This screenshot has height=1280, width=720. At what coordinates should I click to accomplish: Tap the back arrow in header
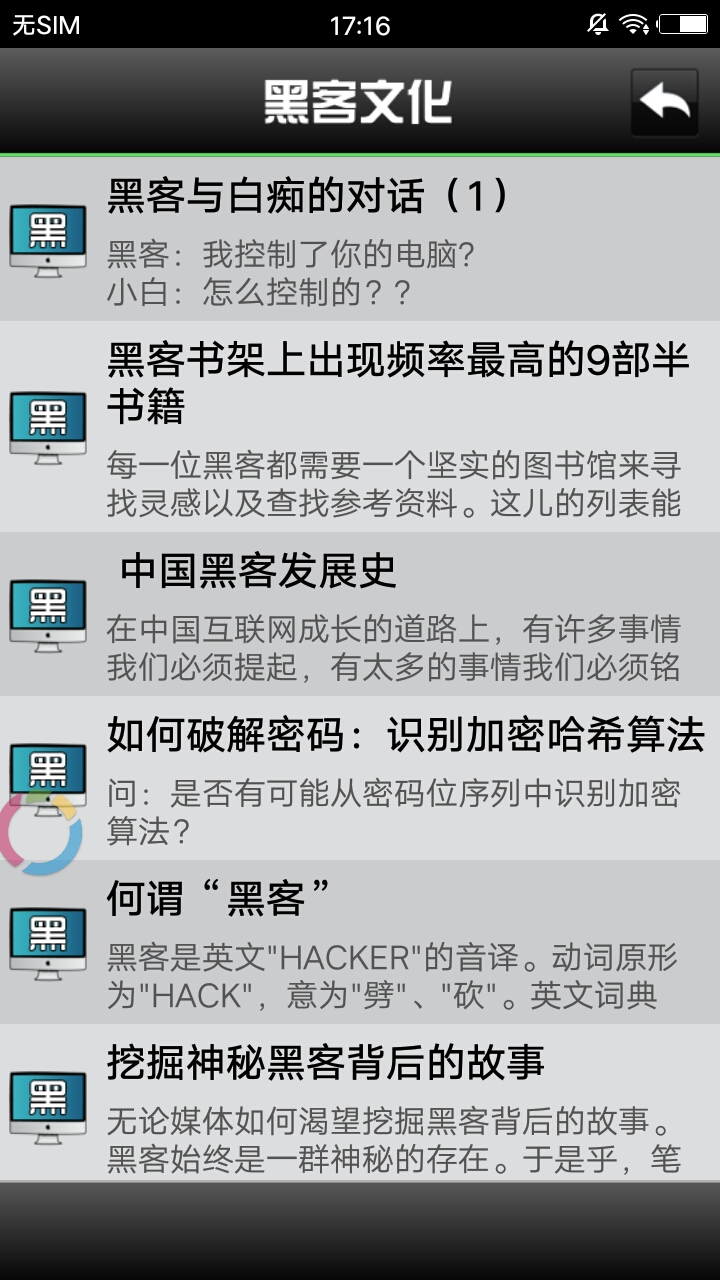[664, 102]
